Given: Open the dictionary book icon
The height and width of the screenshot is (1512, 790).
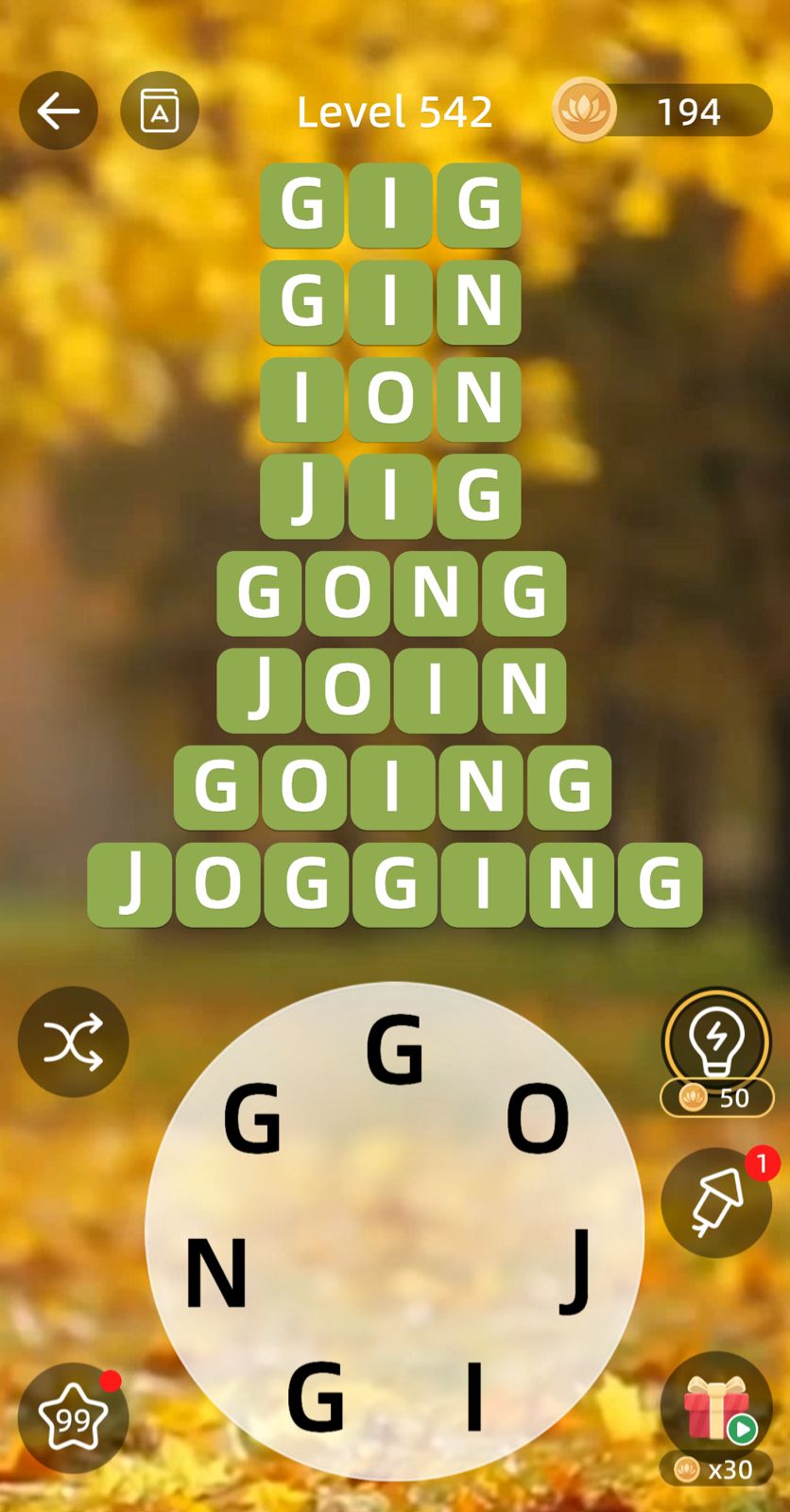Looking at the screenshot, I should click(160, 112).
